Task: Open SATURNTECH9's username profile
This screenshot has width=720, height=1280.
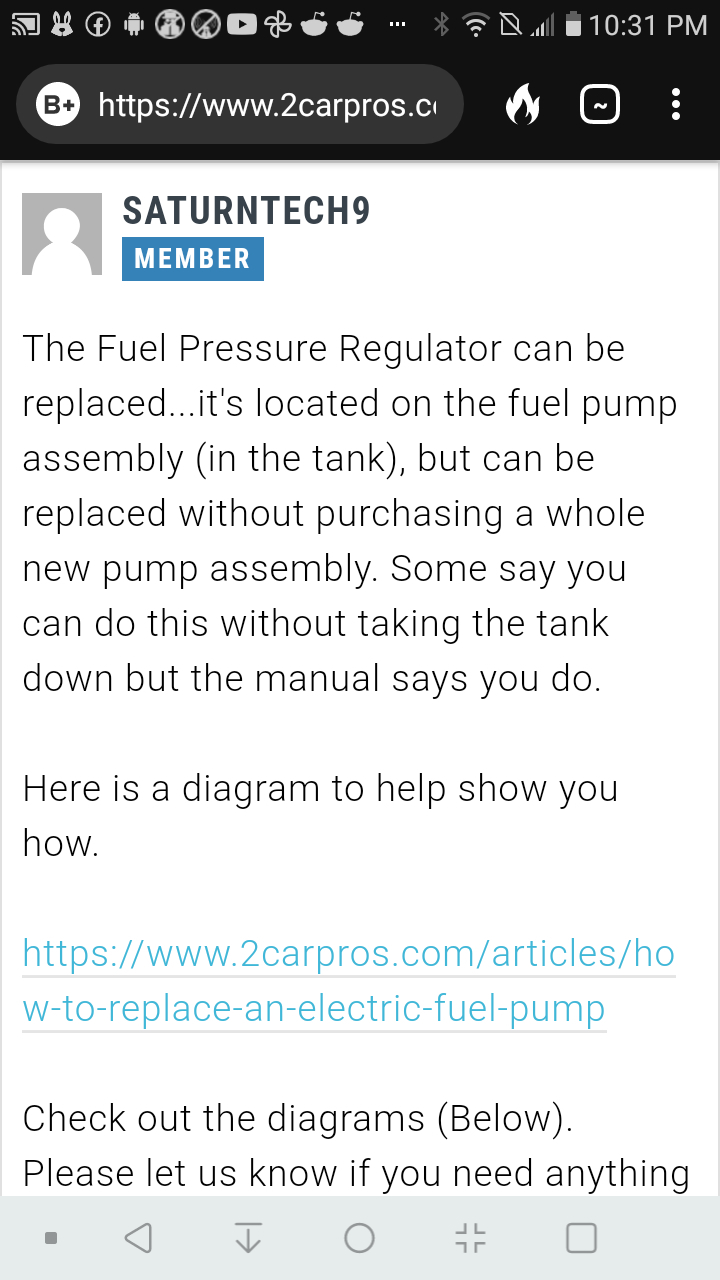Action: pos(246,211)
